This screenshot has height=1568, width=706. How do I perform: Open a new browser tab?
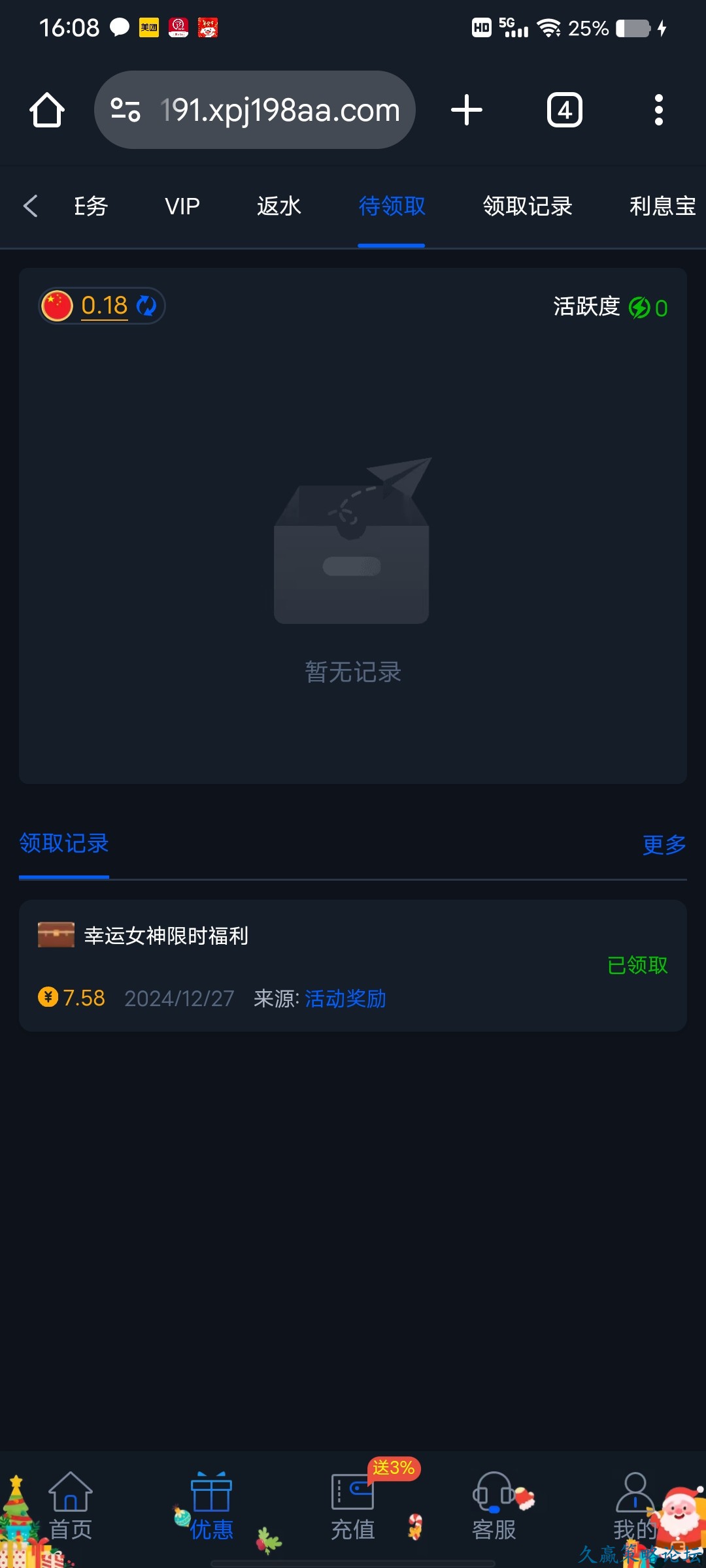click(x=467, y=110)
